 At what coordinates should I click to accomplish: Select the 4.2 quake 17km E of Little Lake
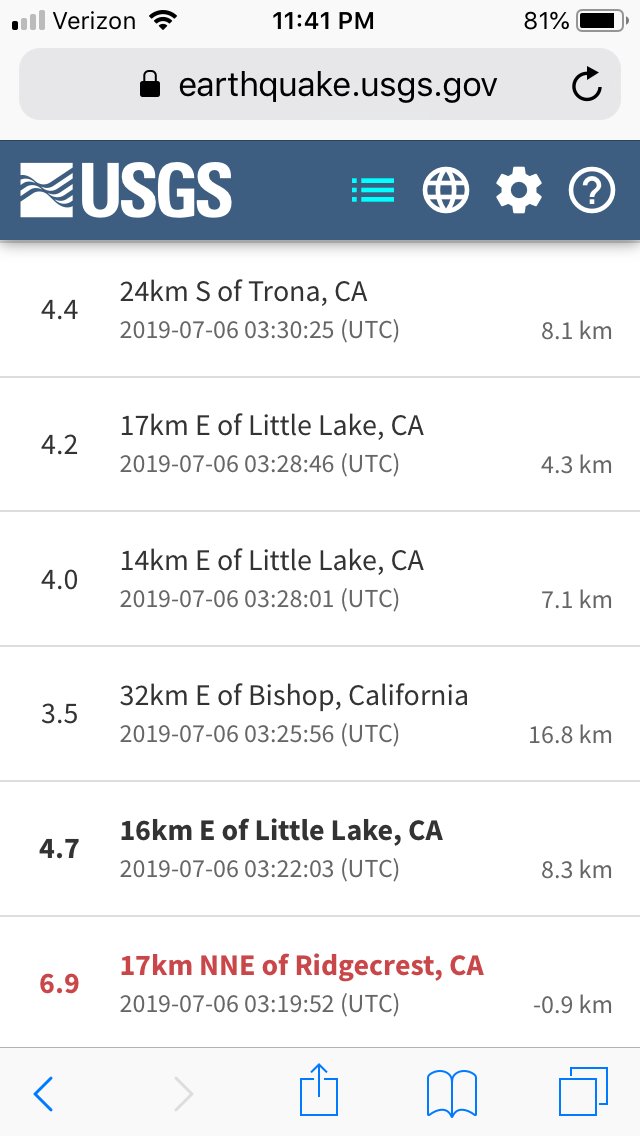tap(320, 444)
